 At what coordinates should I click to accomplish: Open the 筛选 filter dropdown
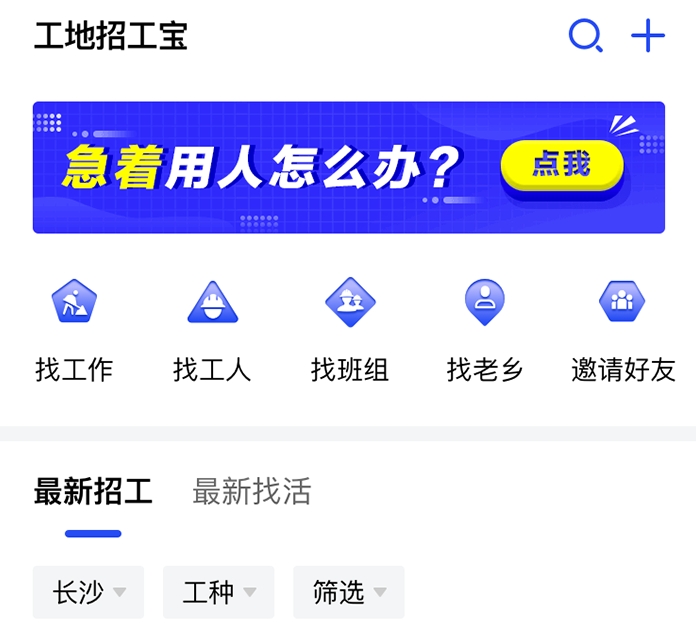[348, 592]
